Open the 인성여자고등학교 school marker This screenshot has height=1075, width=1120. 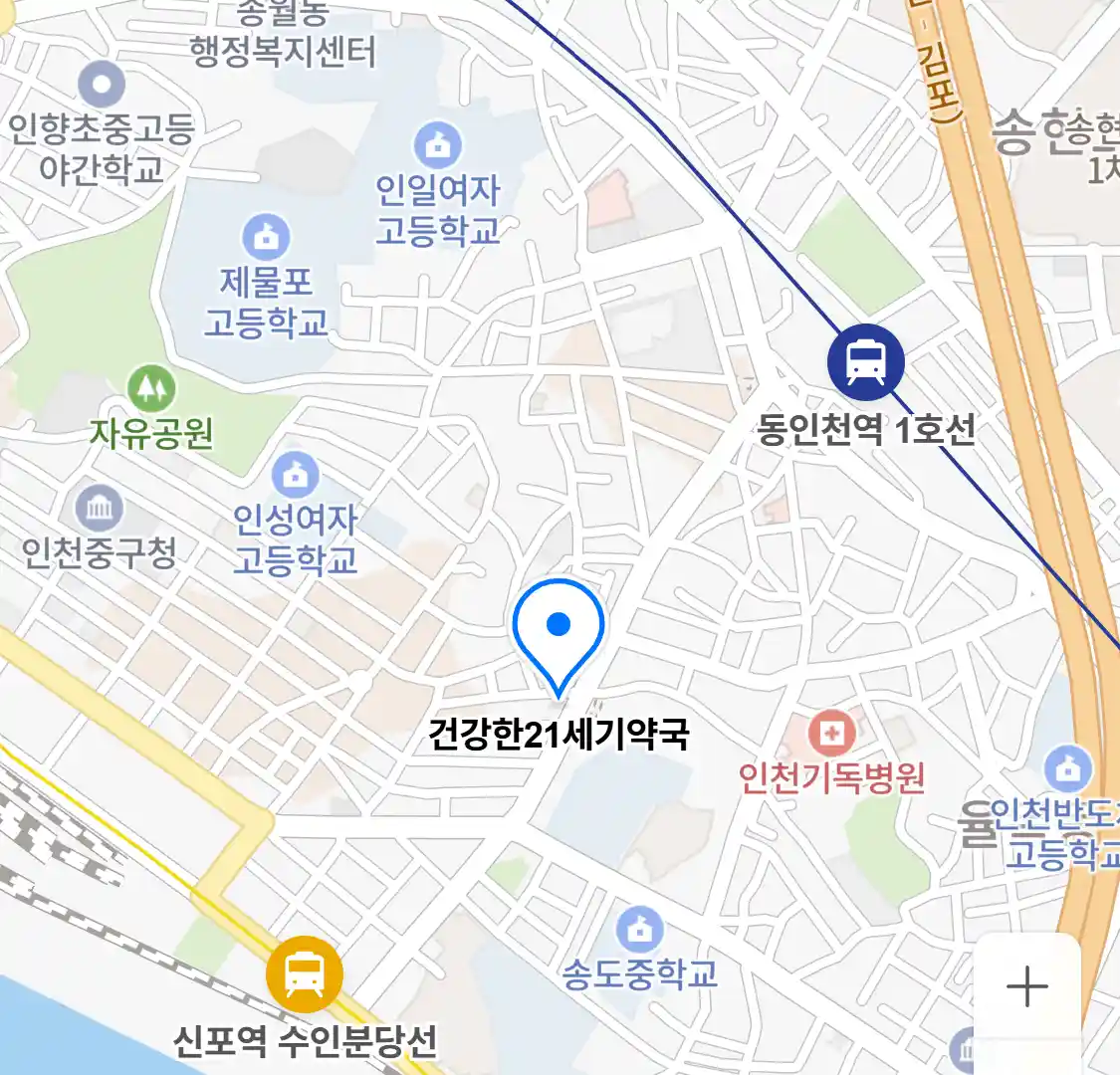point(295,476)
